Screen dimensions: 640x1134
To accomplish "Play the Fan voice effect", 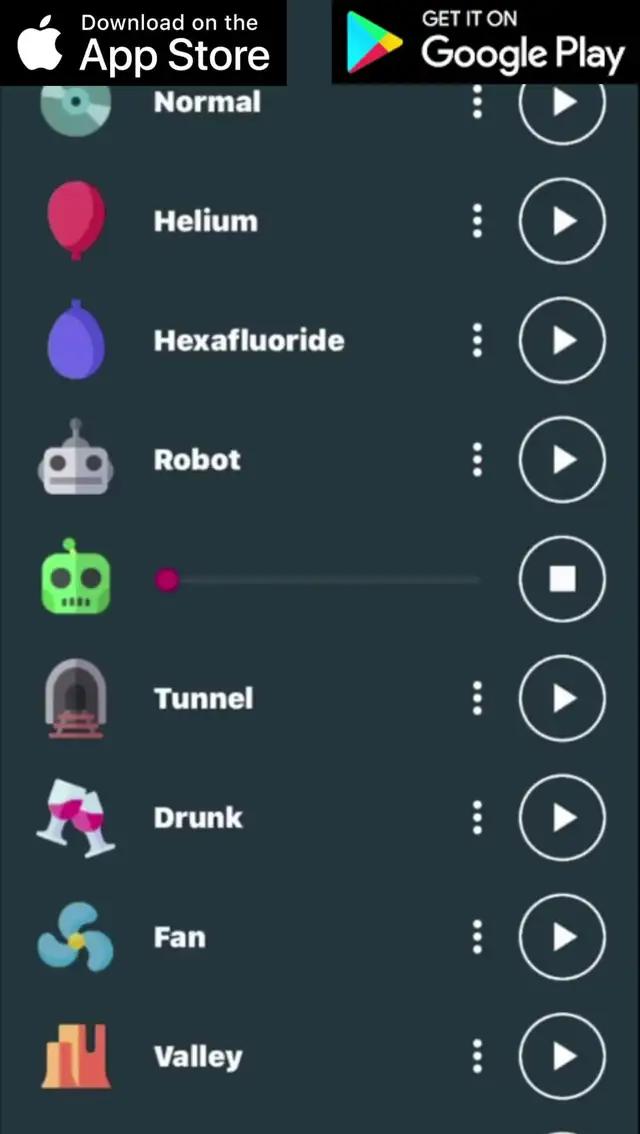I will click(x=562, y=937).
